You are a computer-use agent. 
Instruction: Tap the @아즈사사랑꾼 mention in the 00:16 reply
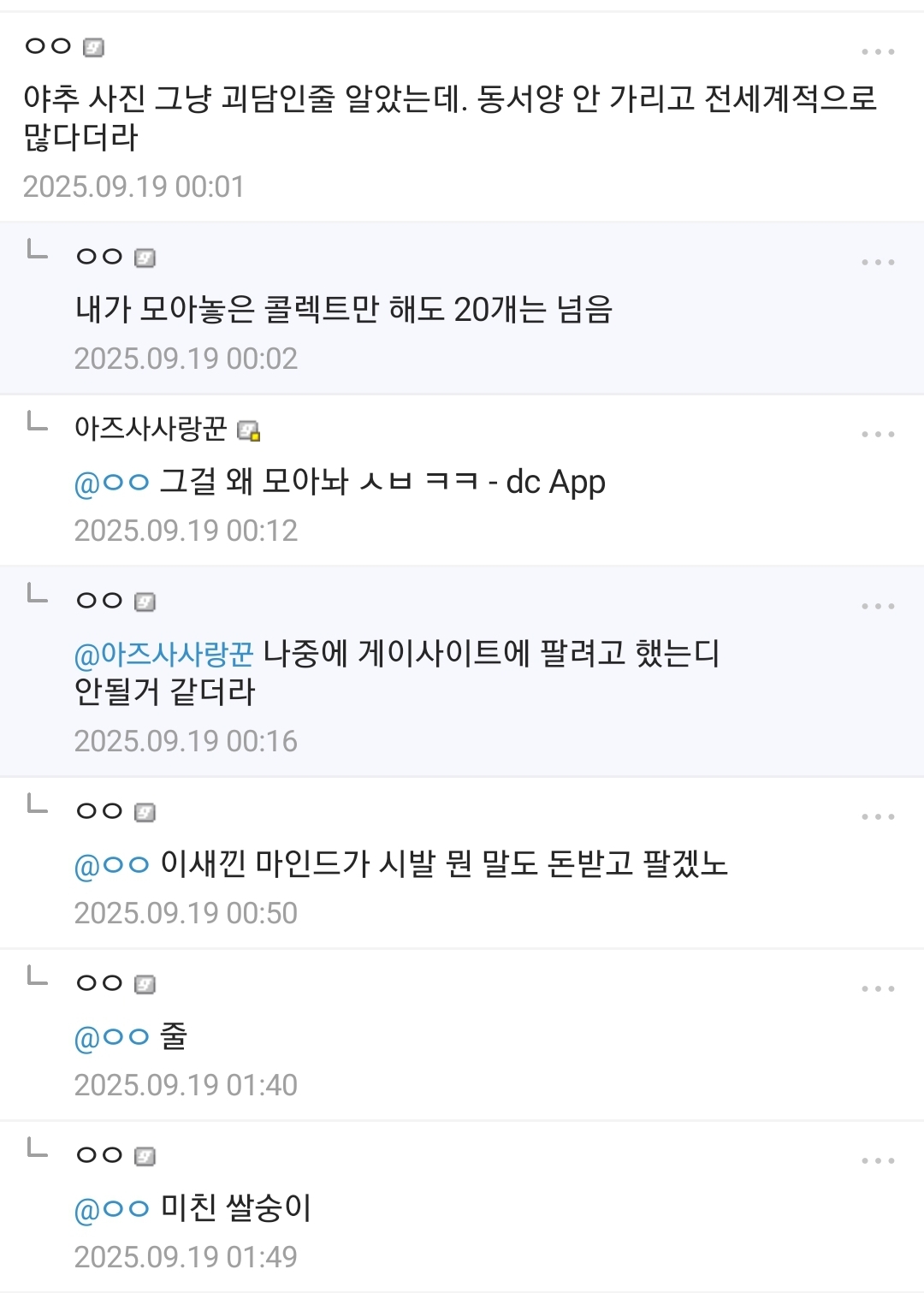164,655
